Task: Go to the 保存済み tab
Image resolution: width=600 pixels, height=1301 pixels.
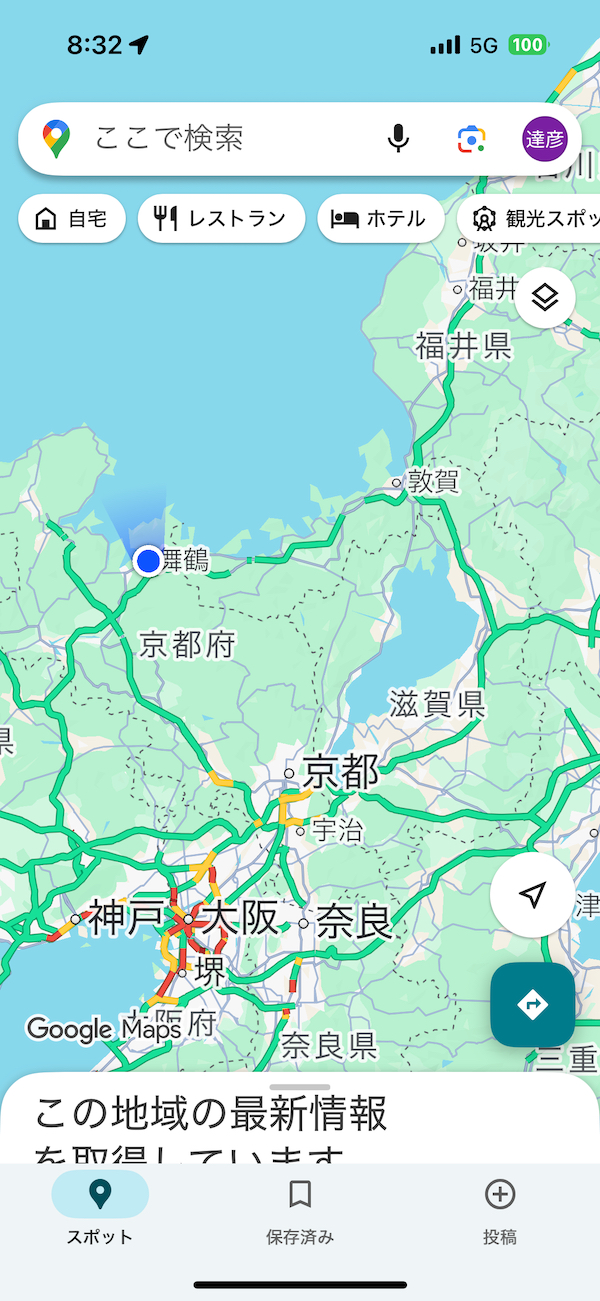Action: (x=300, y=1209)
